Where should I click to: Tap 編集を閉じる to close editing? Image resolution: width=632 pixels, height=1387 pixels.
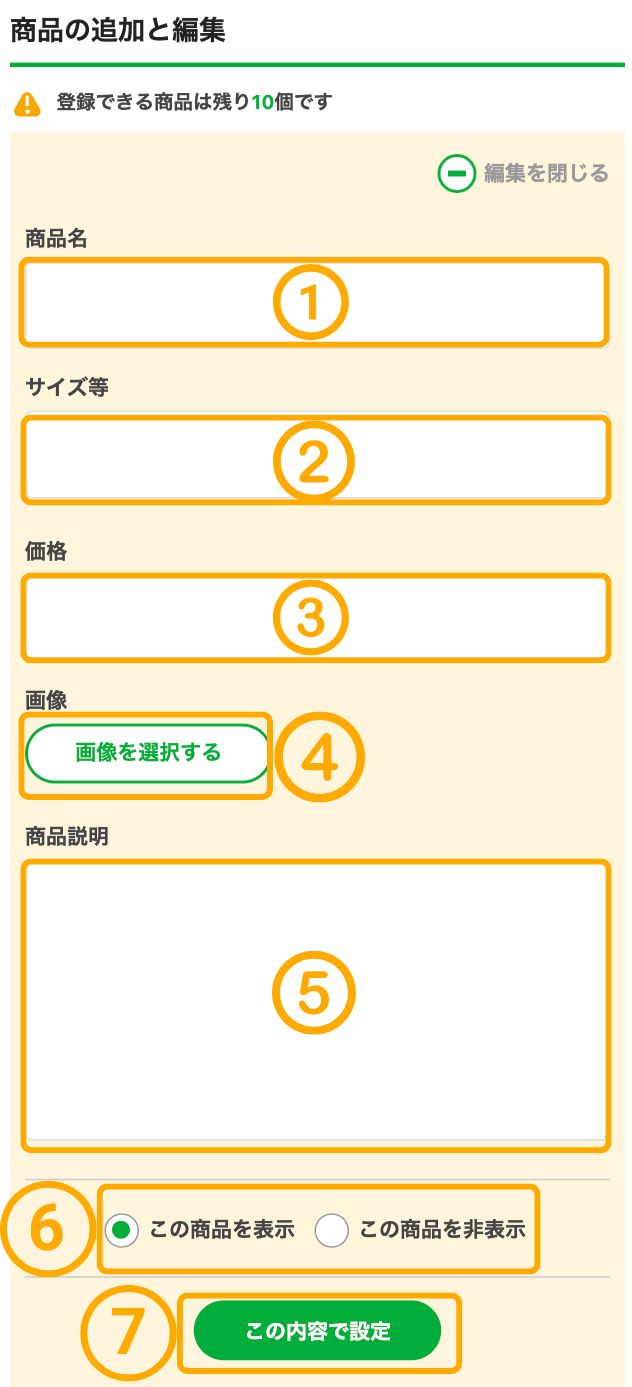point(523,174)
